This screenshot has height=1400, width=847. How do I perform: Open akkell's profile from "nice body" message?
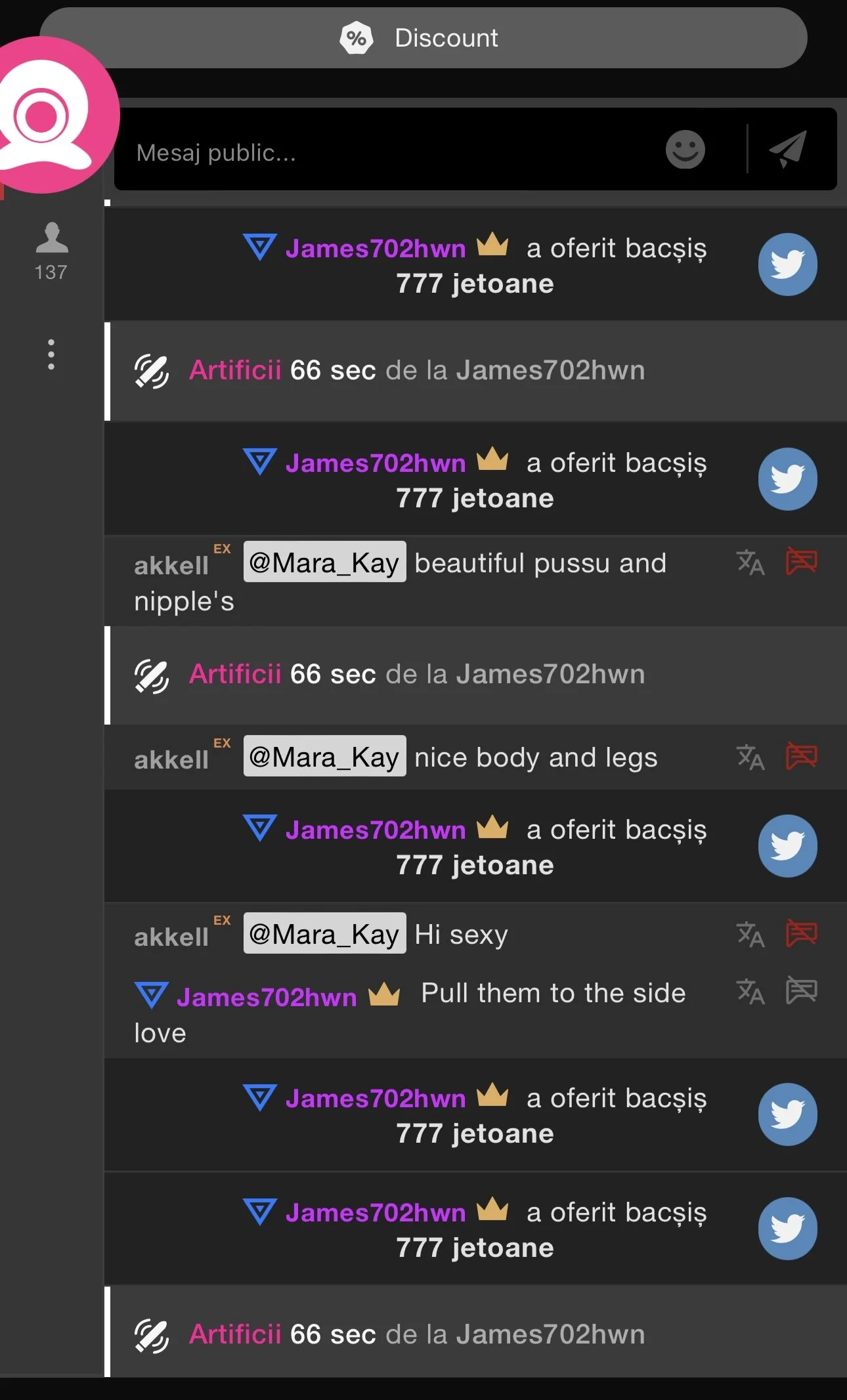pyautogui.click(x=171, y=759)
